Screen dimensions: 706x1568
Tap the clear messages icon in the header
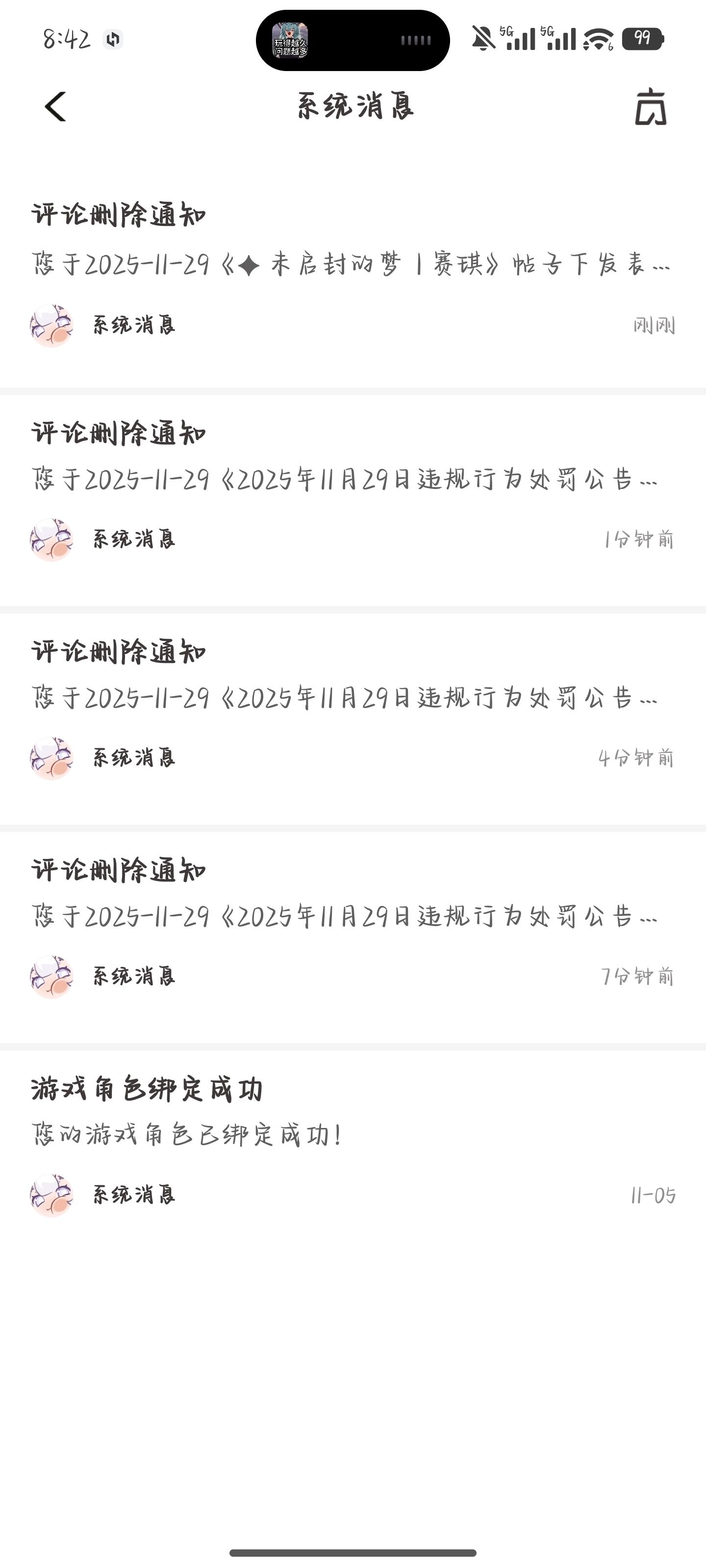(x=651, y=107)
